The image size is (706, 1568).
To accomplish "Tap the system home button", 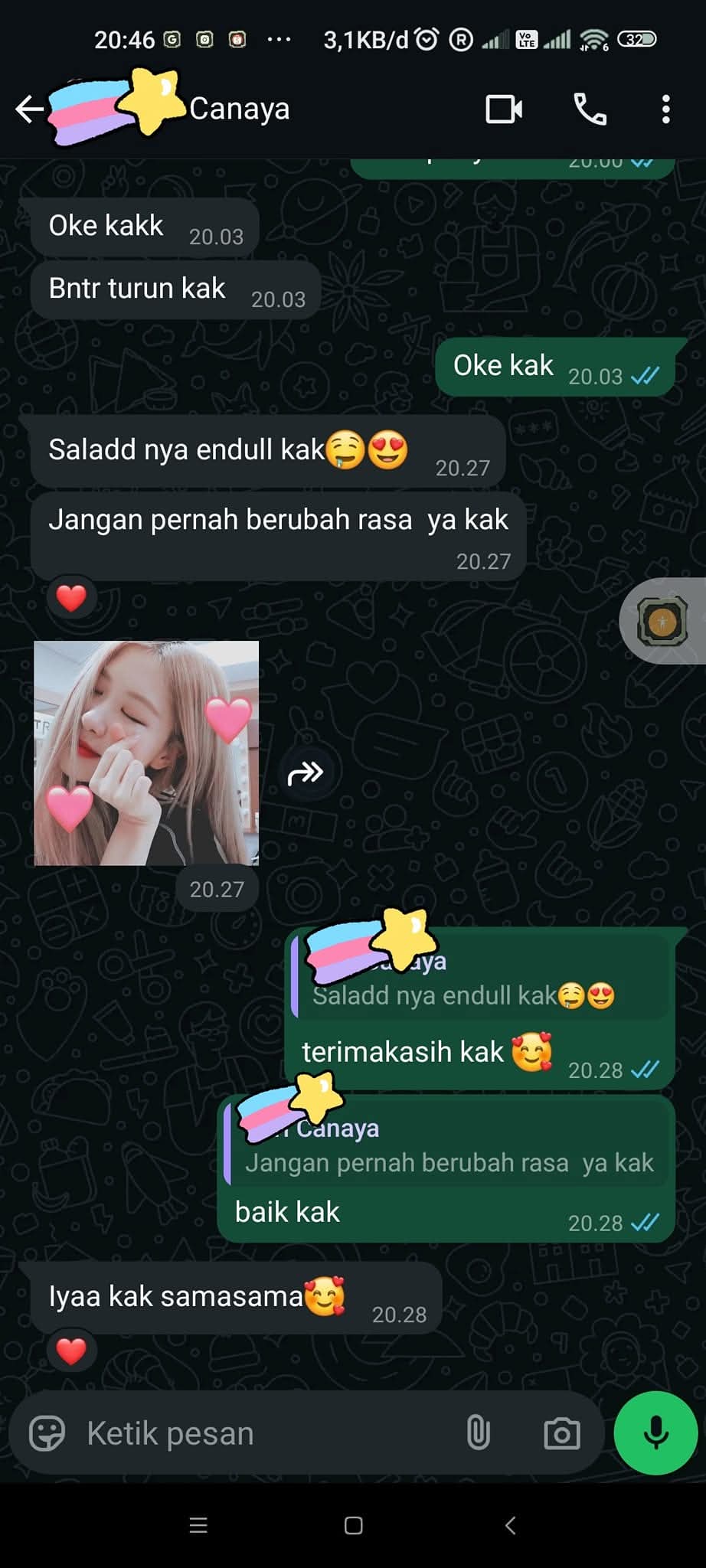I will pyautogui.click(x=353, y=1525).
